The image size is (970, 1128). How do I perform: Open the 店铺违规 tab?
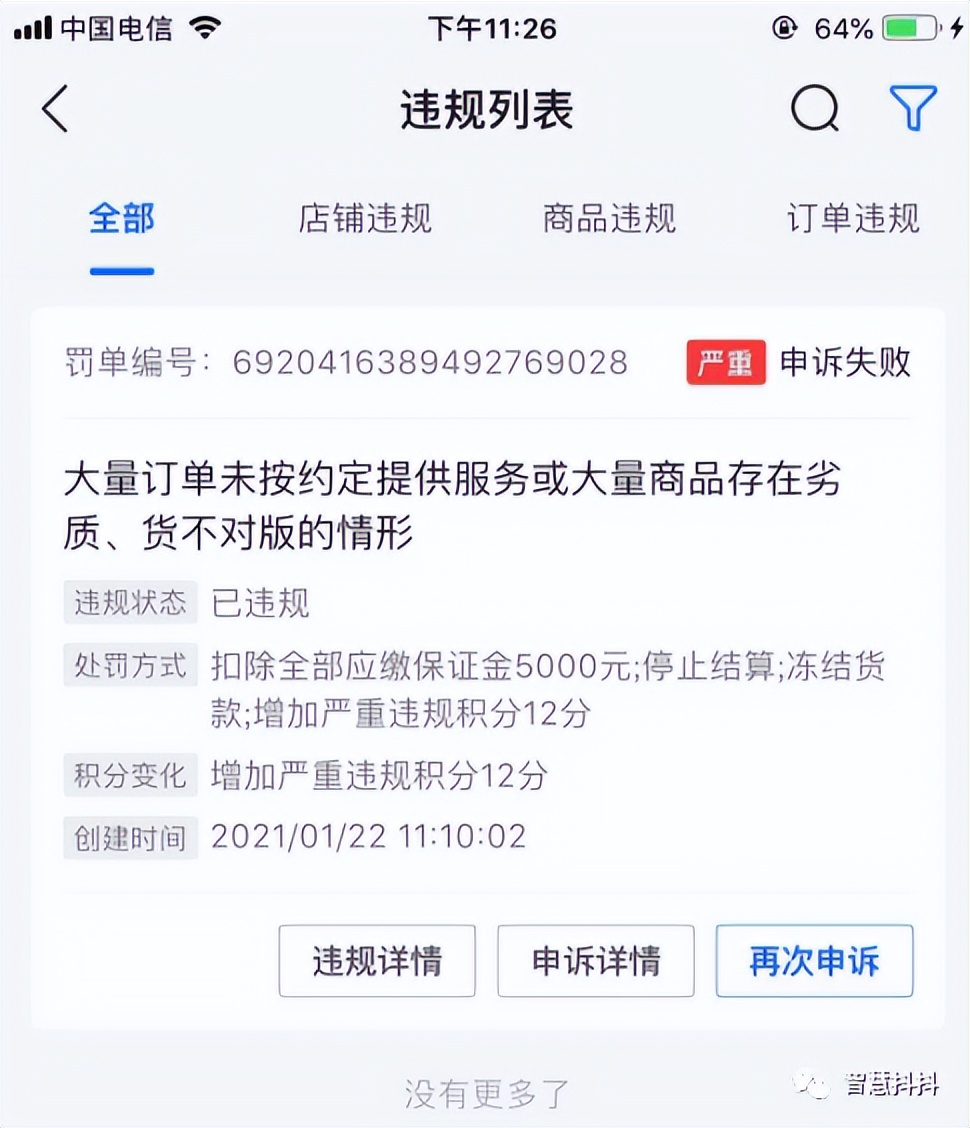(x=364, y=219)
